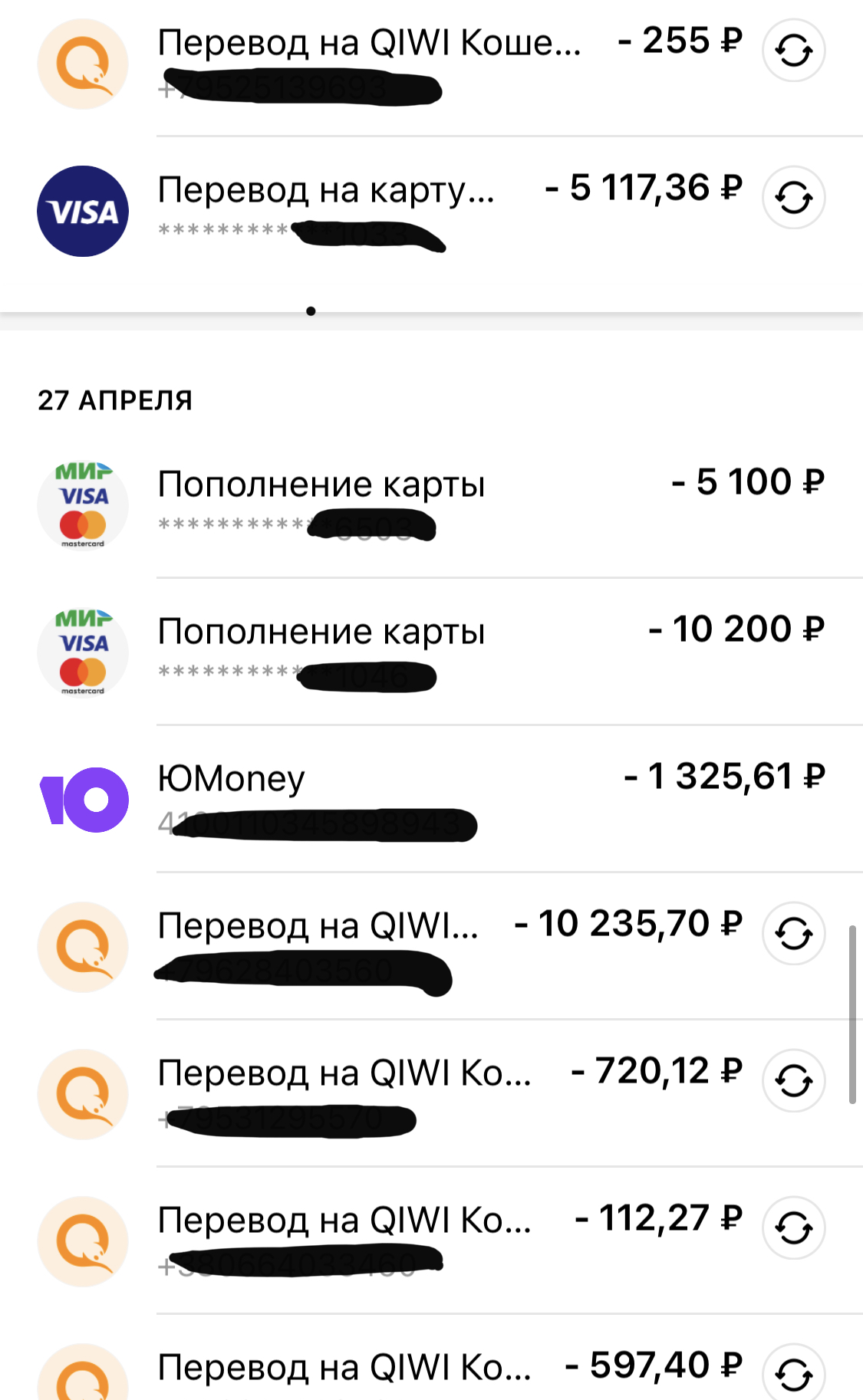Repeat the 720,12 ₽ QIWI transfer

793,1081
